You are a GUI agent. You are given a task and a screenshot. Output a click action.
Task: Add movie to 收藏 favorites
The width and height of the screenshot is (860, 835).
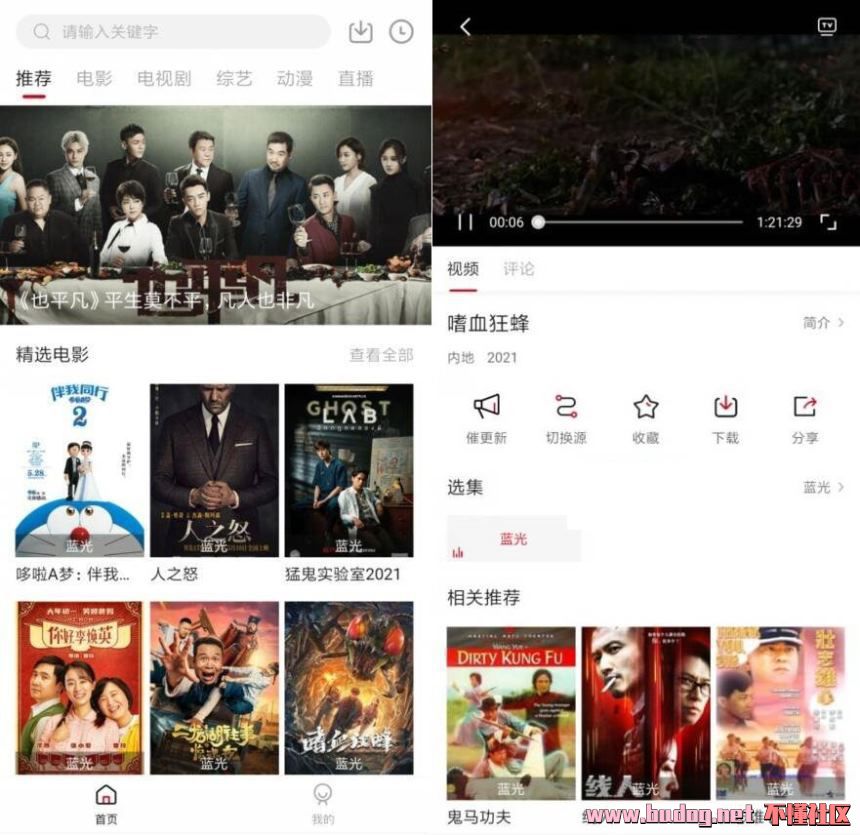(646, 418)
